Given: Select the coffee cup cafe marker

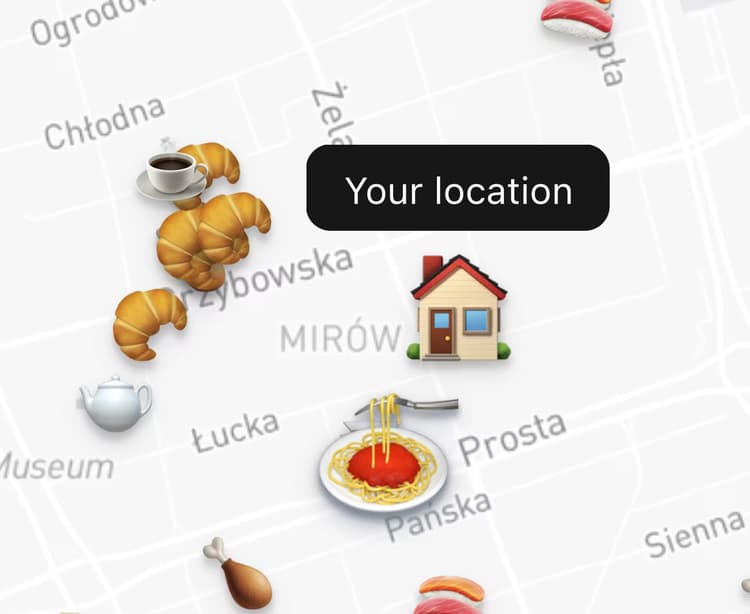Looking at the screenshot, I should click(171, 171).
